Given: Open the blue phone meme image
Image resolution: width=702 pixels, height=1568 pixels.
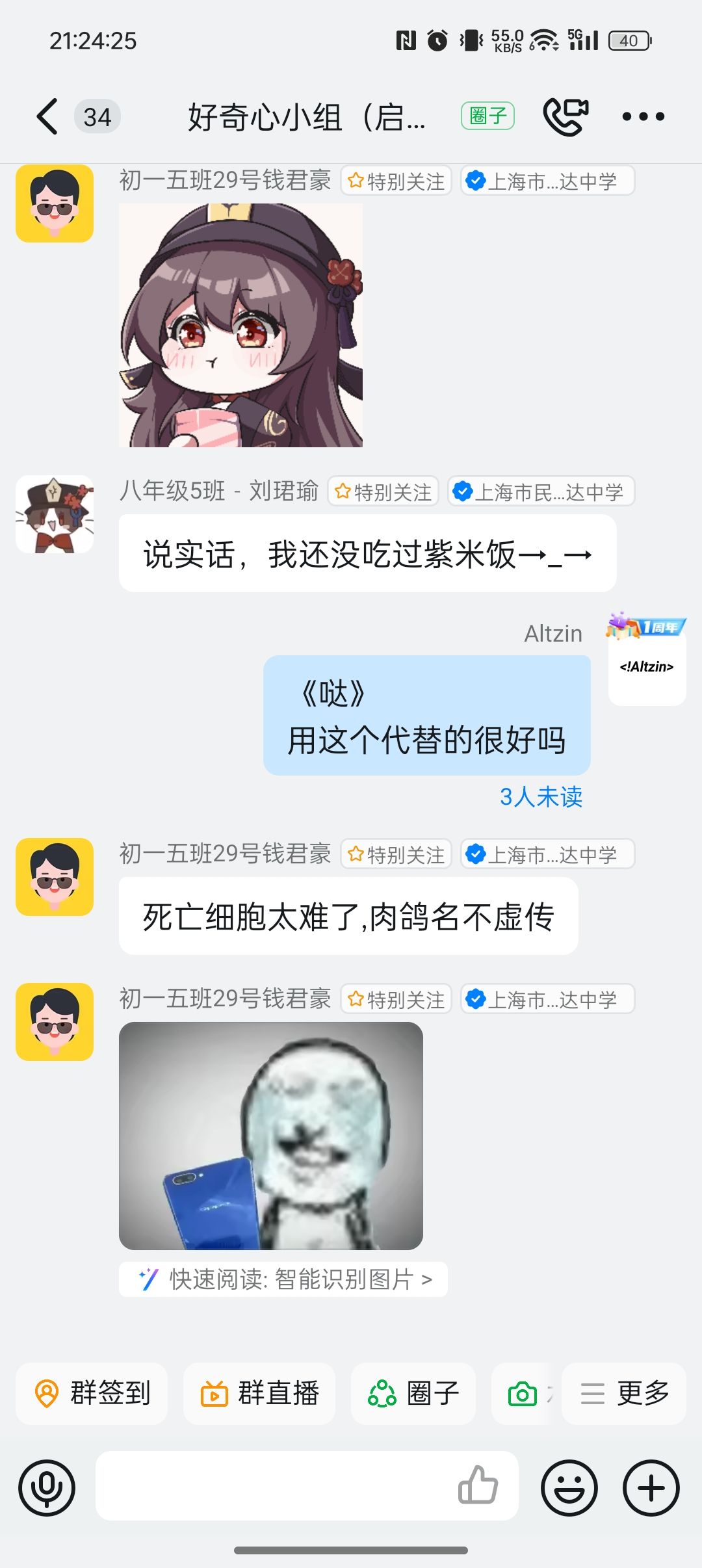Looking at the screenshot, I should click(270, 1136).
